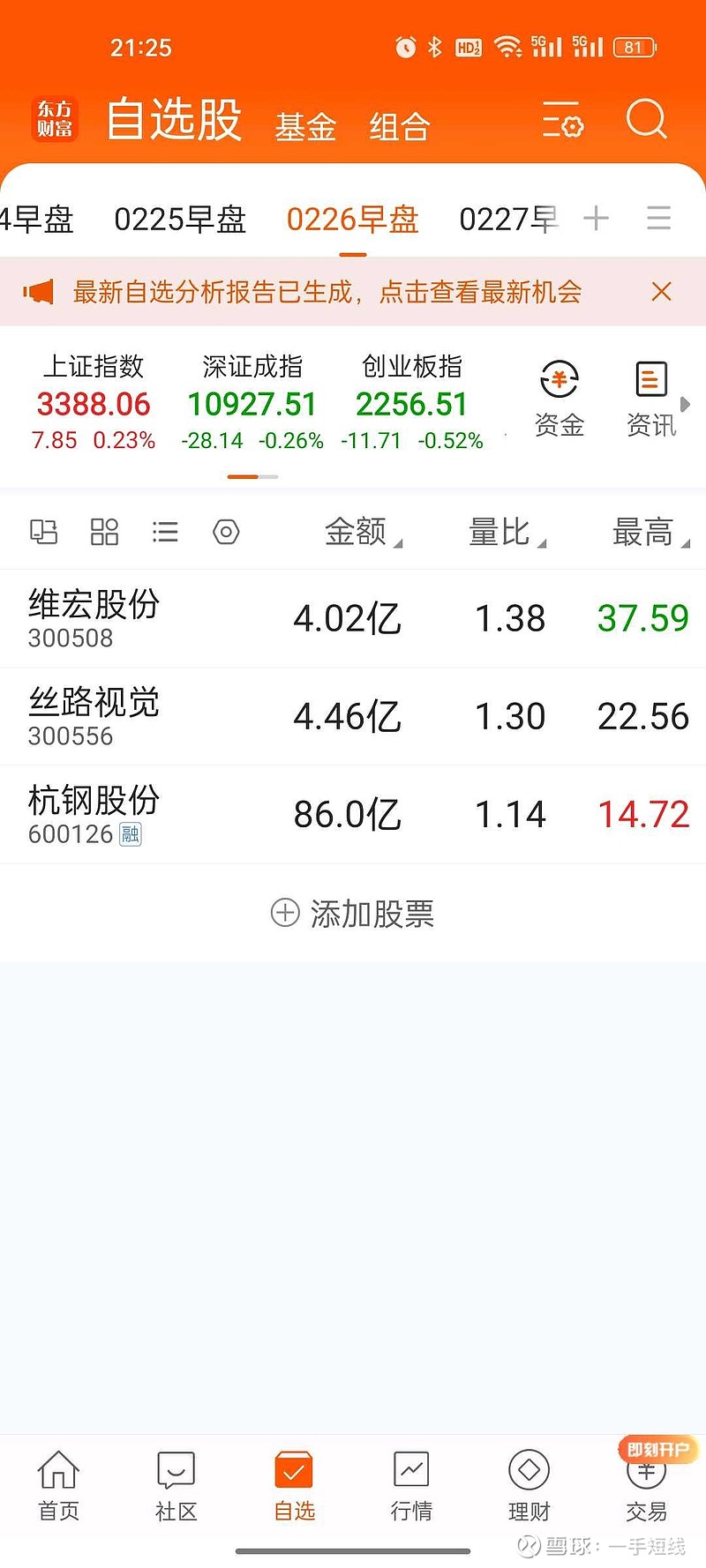Open 上证指数 index details
Viewport: 706px width, 1568px height.
(94, 402)
